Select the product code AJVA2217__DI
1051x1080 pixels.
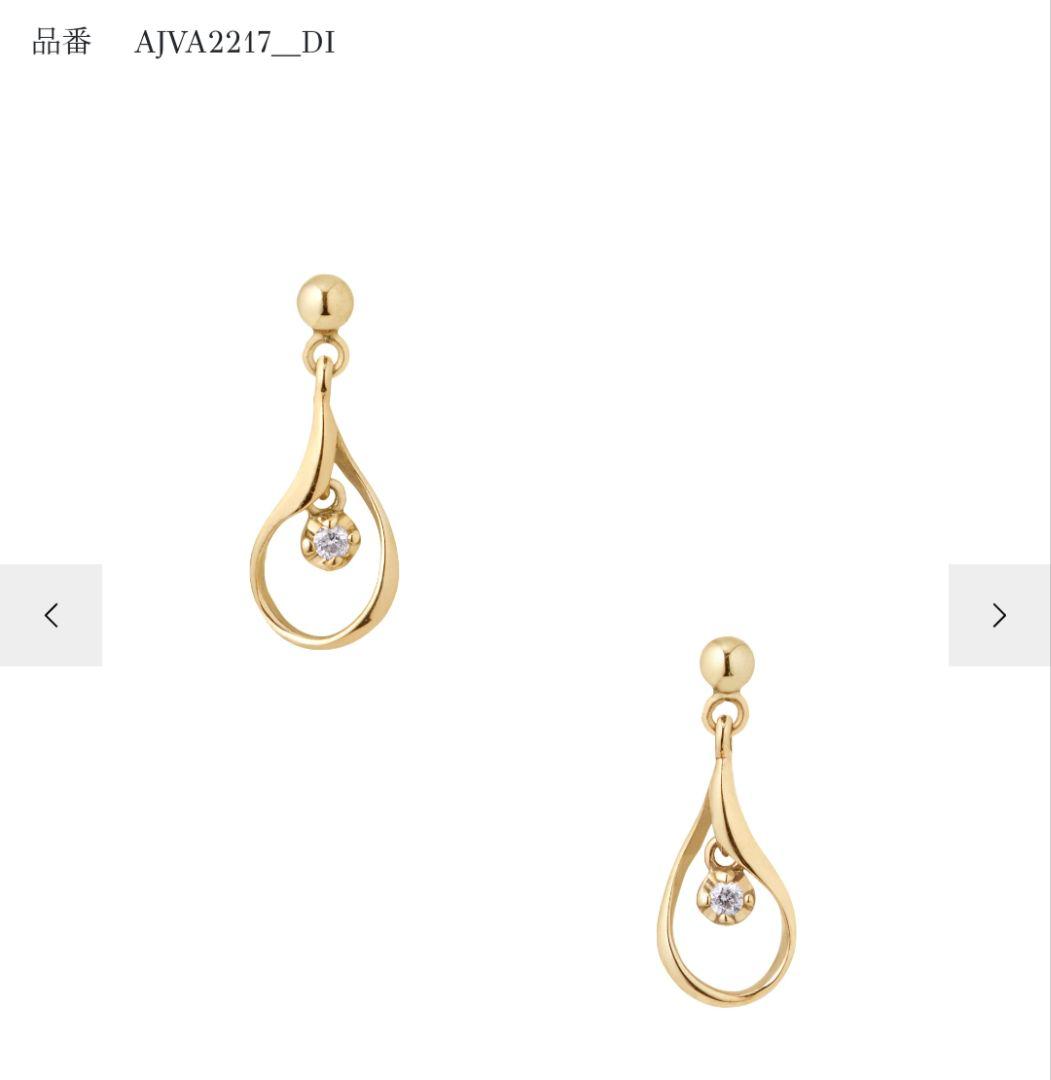[235, 42]
